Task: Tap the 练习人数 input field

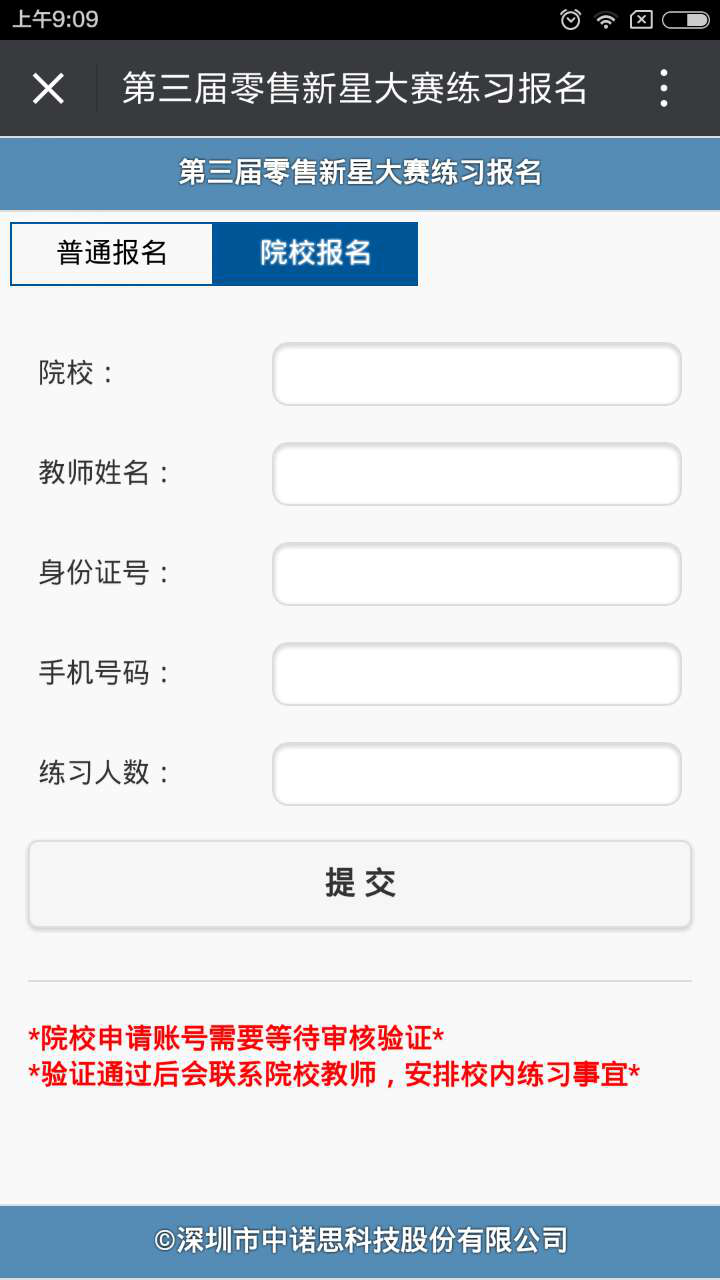Action: point(477,774)
